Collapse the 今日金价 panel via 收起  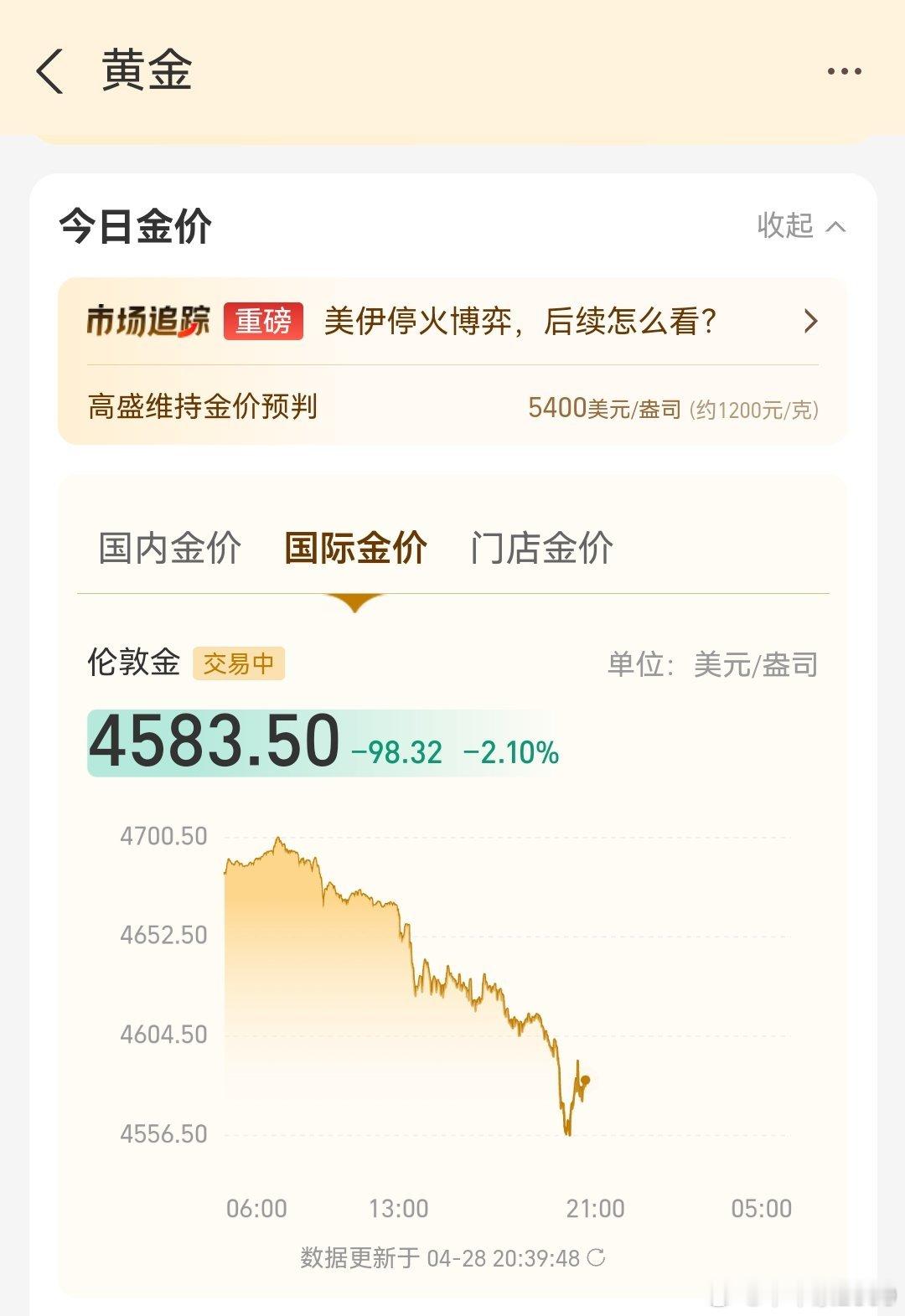pyautogui.click(x=785, y=224)
